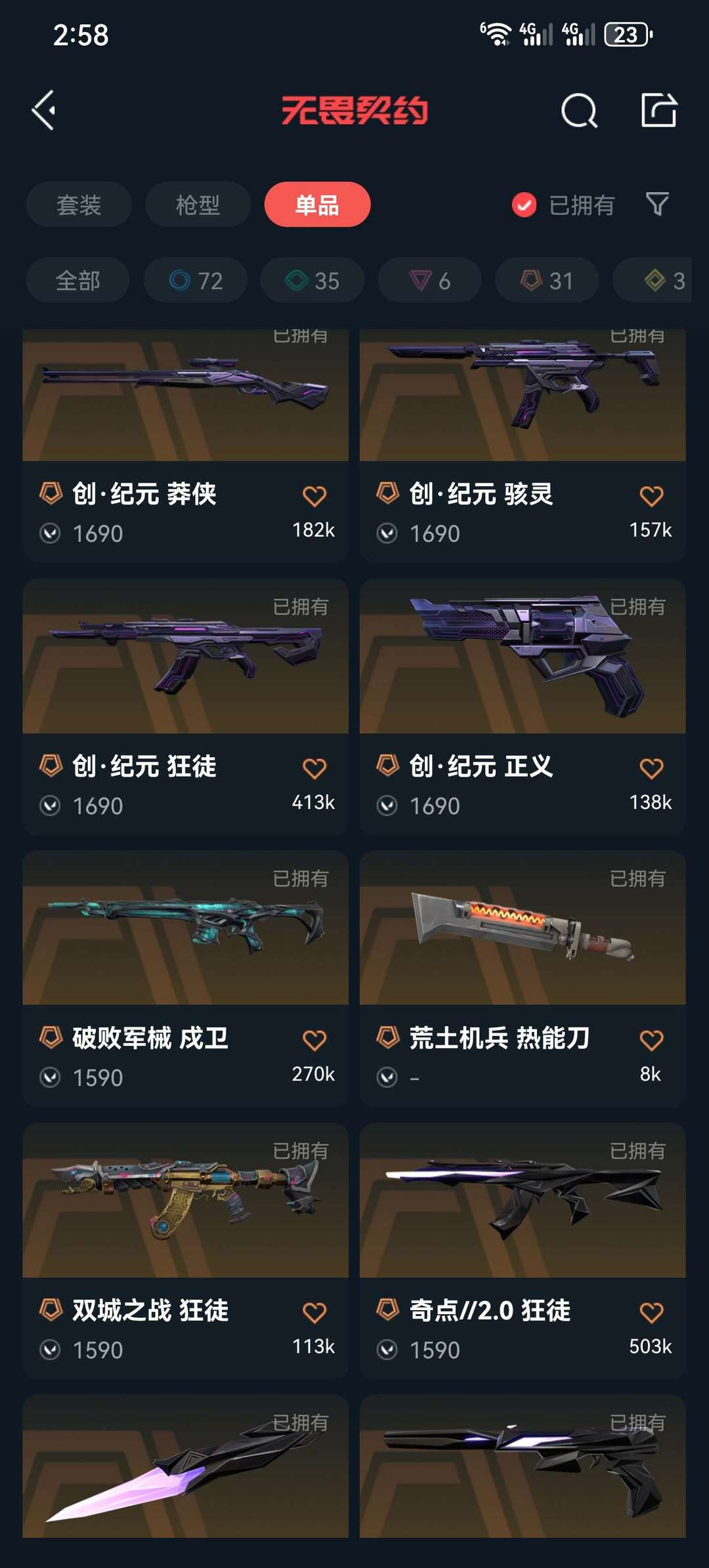
Task: Switch to the 枪型 tab
Action: coord(198,205)
